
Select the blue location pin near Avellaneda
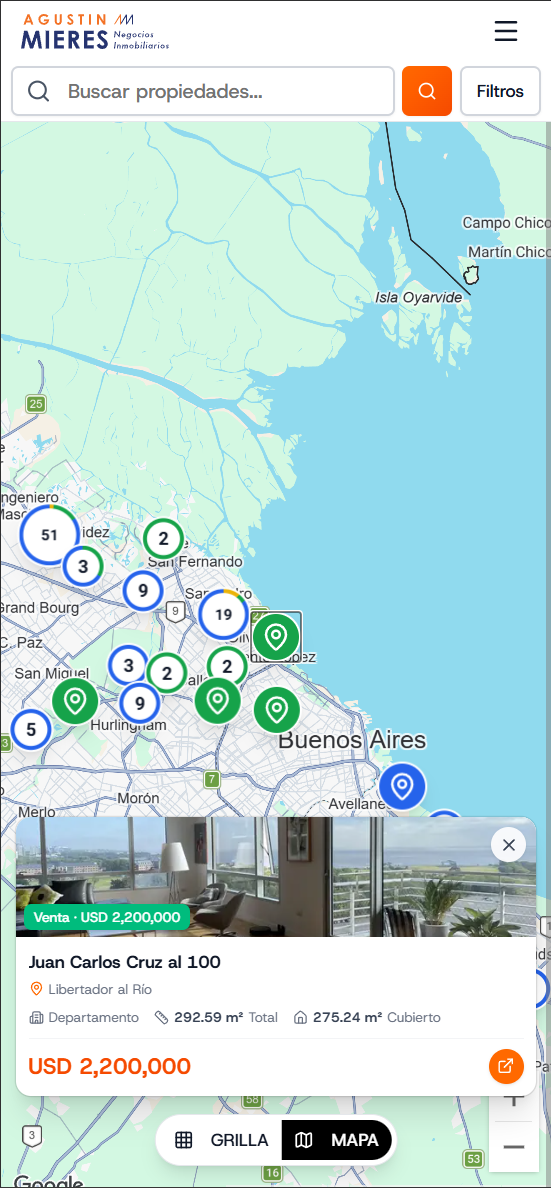click(x=402, y=786)
